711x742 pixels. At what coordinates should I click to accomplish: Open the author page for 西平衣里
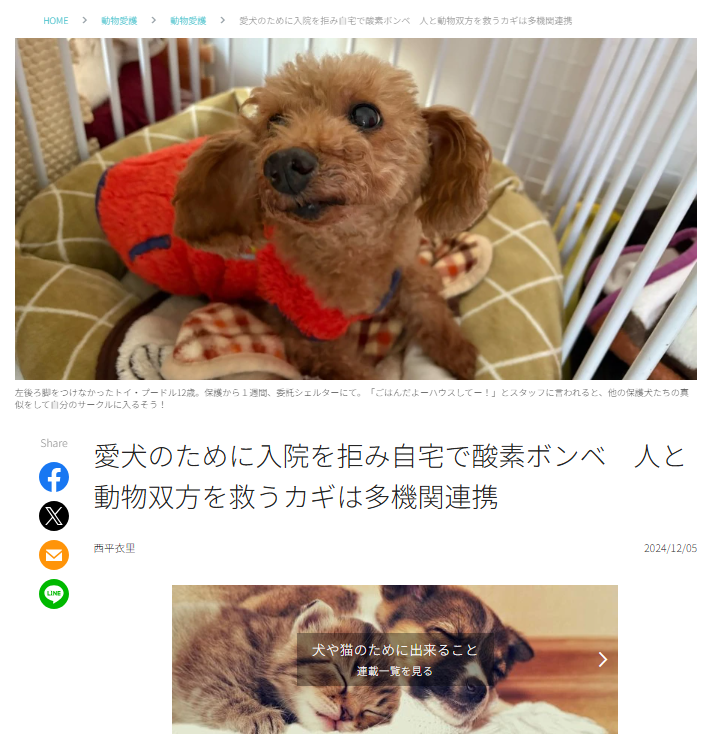point(114,548)
